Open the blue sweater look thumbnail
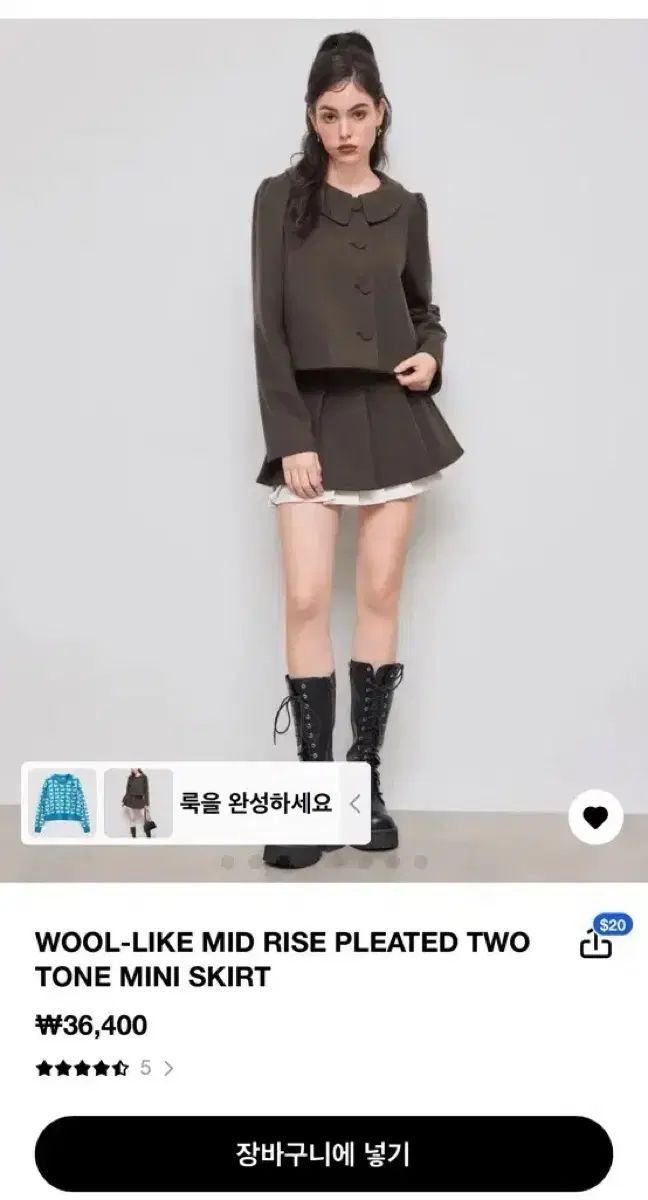 [x=62, y=803]
